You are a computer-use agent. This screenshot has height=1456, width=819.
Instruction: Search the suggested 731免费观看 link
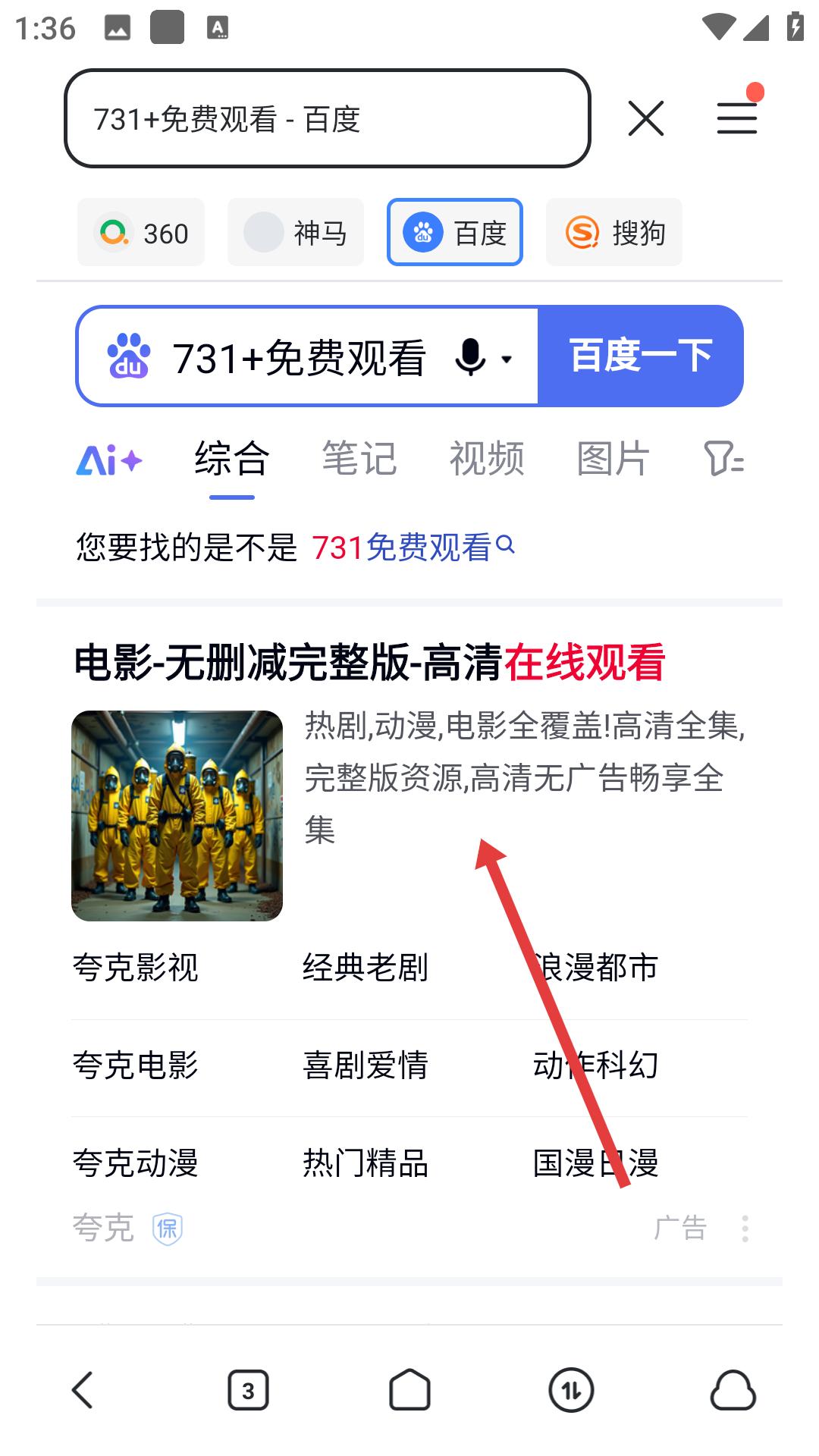413,547
